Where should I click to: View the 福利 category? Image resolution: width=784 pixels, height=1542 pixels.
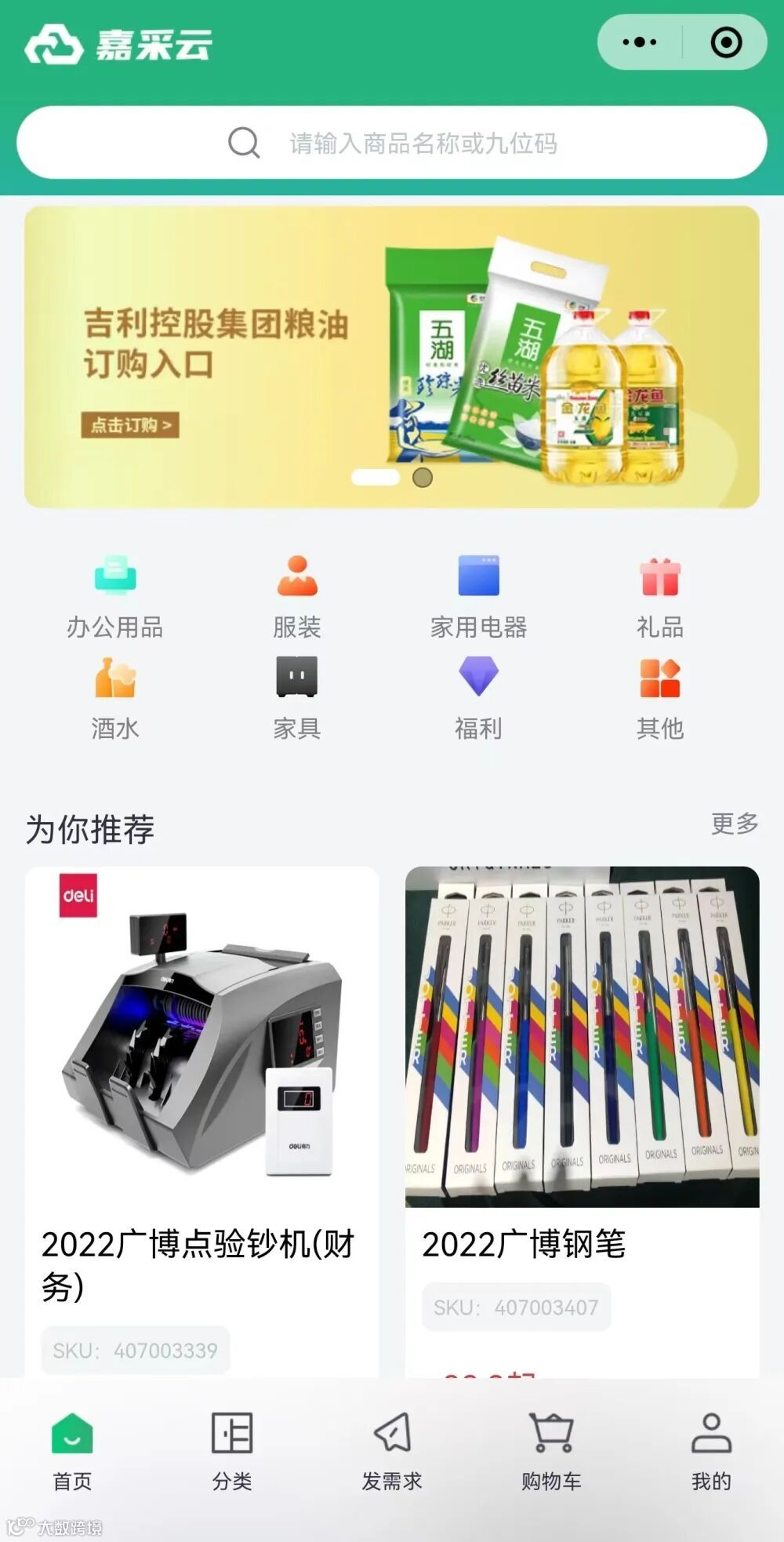point(479,699)
